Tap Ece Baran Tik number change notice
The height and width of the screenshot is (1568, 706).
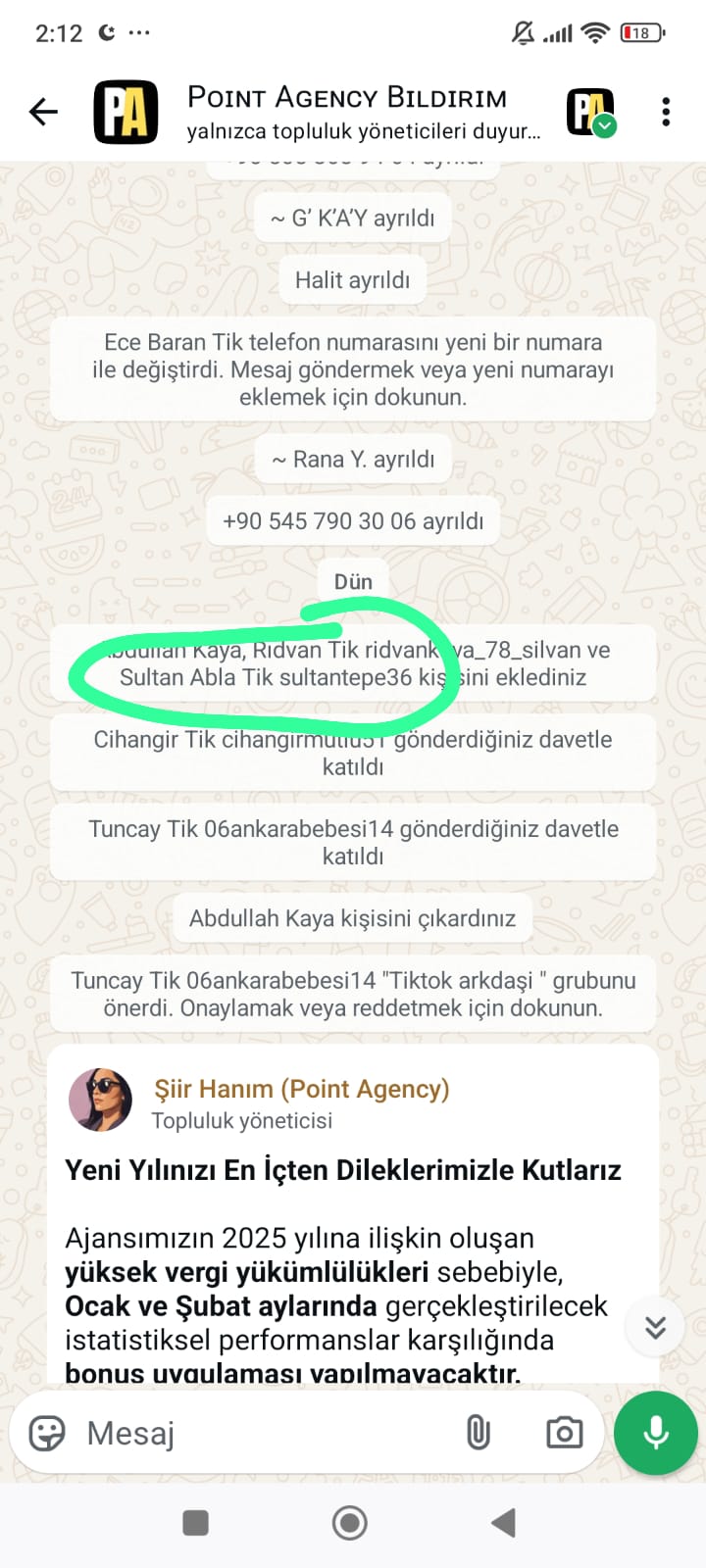(x=353, y=369)
